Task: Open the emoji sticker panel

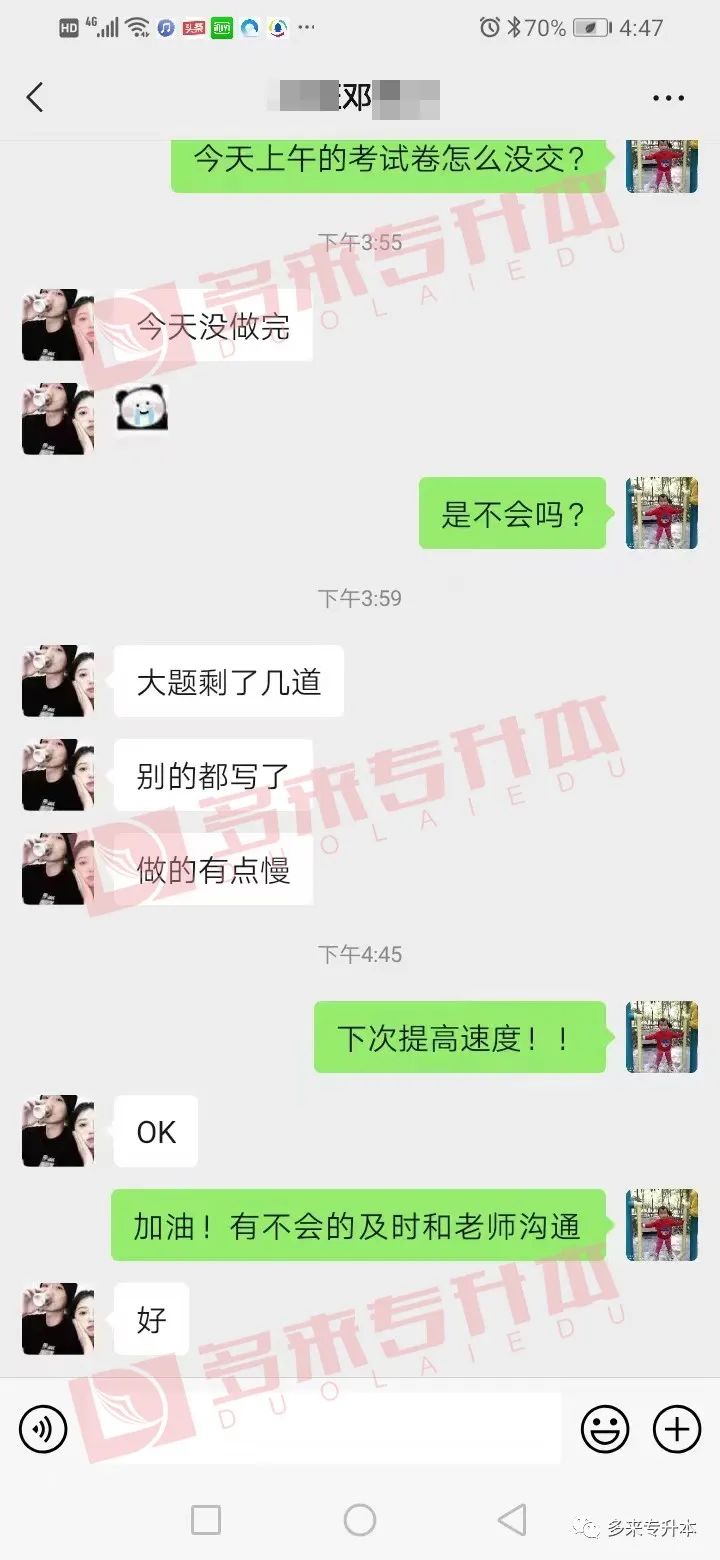Action: coord(605,1428)
